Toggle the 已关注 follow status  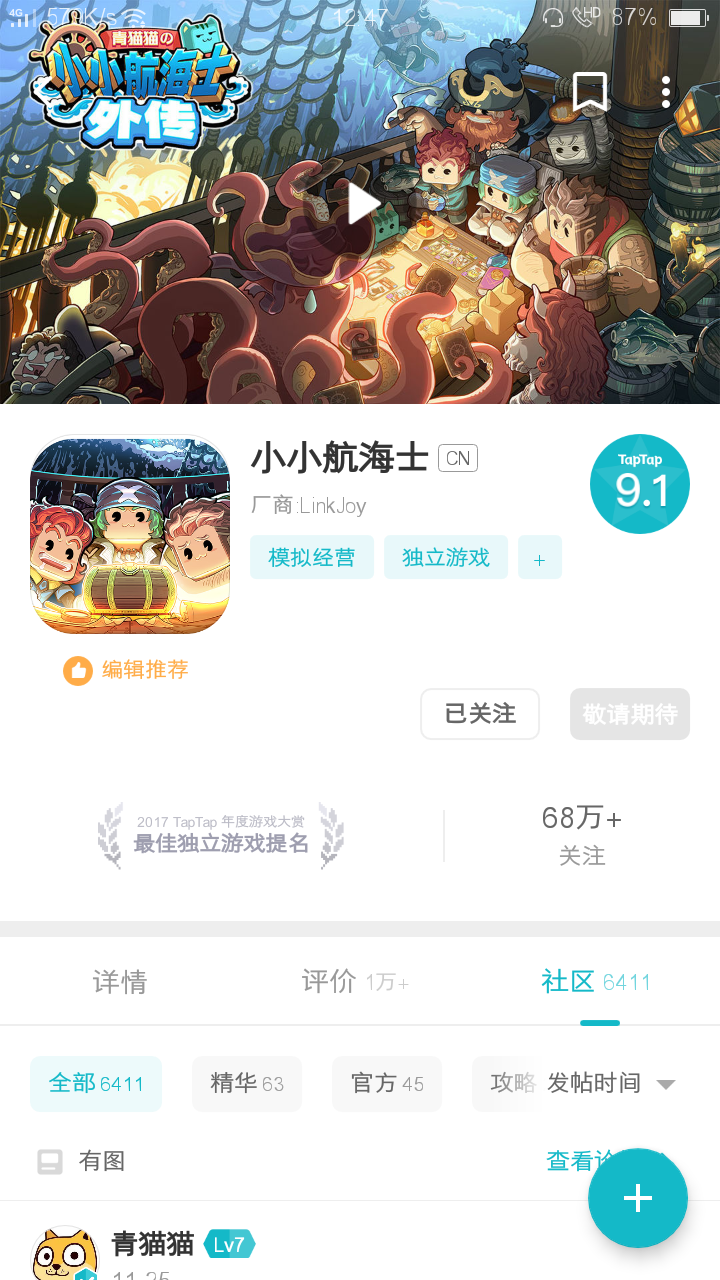(480, 714)
